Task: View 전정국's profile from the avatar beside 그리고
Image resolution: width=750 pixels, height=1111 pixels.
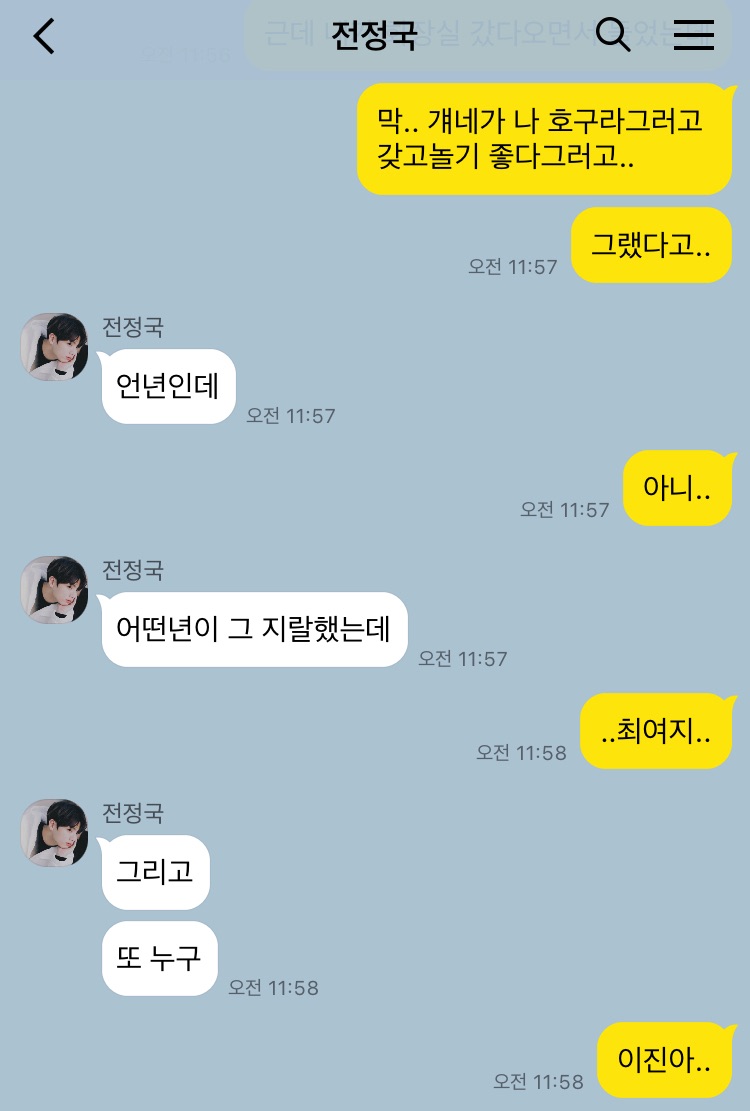Action: tap(54, 832)
